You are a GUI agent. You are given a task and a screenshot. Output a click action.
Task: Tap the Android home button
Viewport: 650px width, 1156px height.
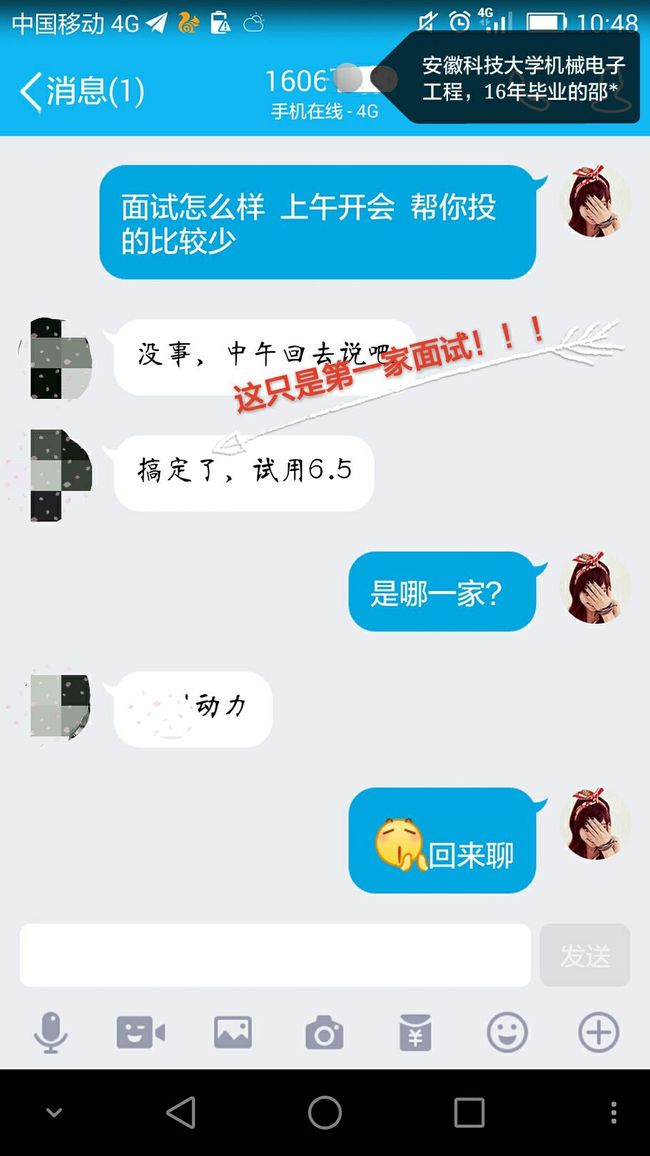tap(325, 1112)
